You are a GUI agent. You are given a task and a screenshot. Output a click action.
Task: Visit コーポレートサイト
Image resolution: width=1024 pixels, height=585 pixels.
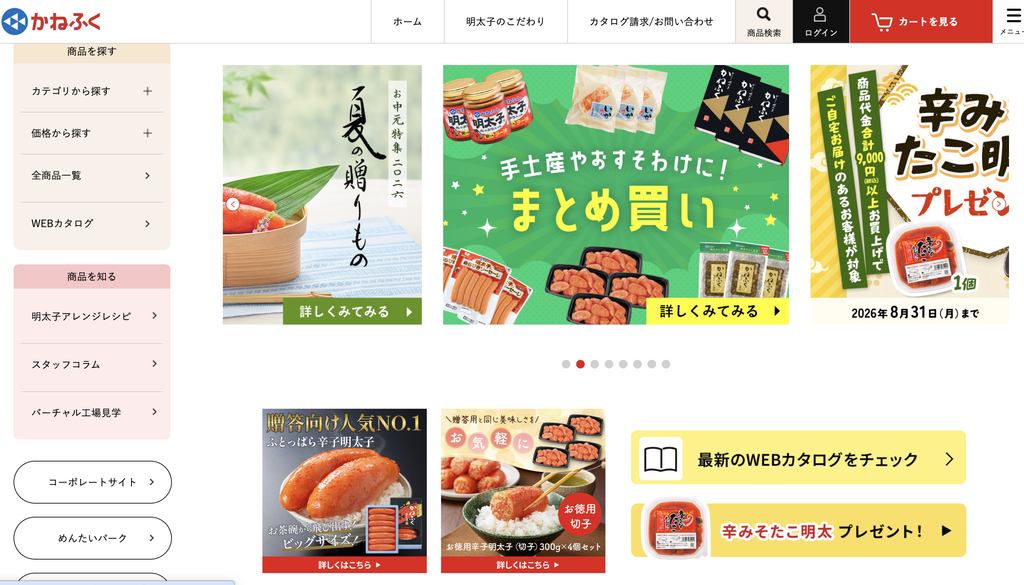click(93, 482)
